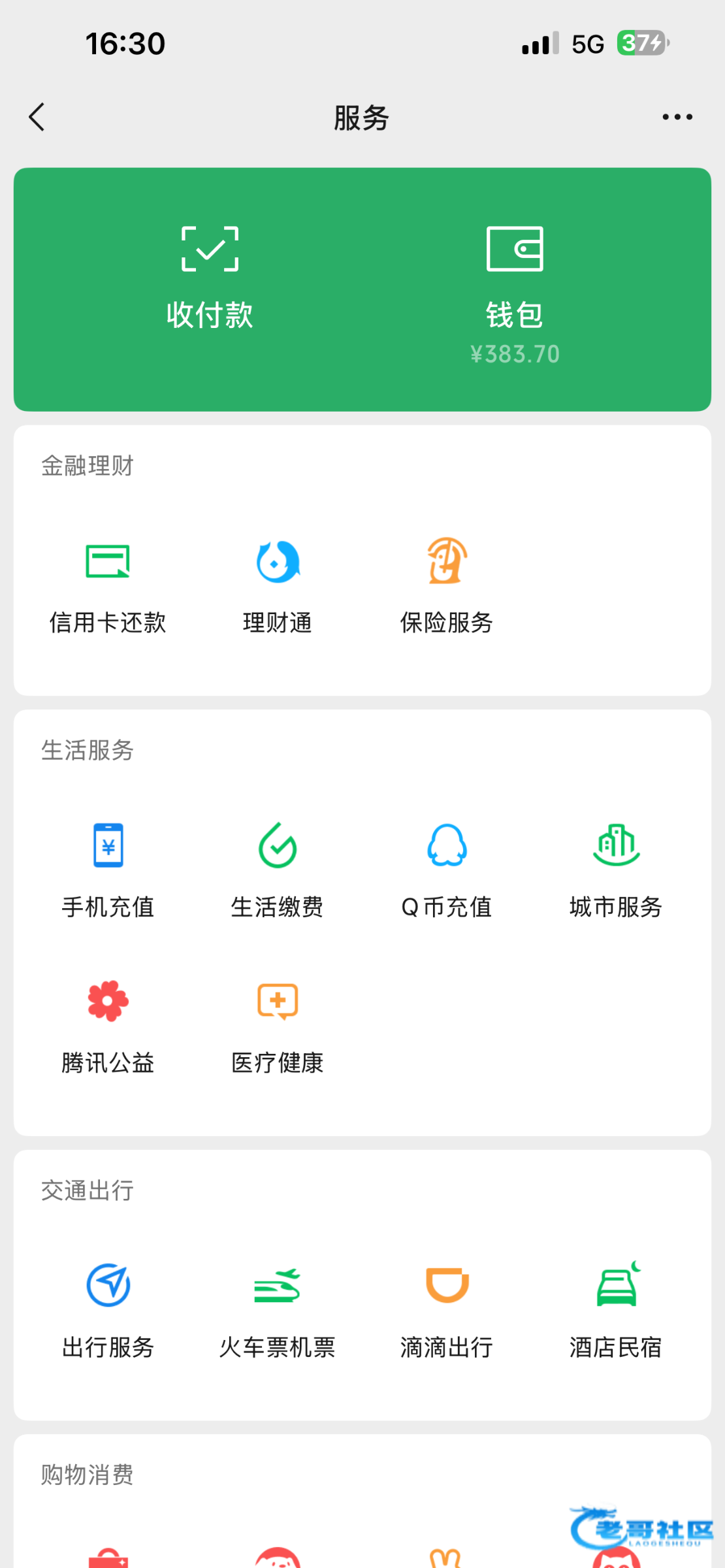Image resolution: width=725 pixels, height=1568 pixels.
Task: Launch 滴滴出行
Action: click(447, 1310)
